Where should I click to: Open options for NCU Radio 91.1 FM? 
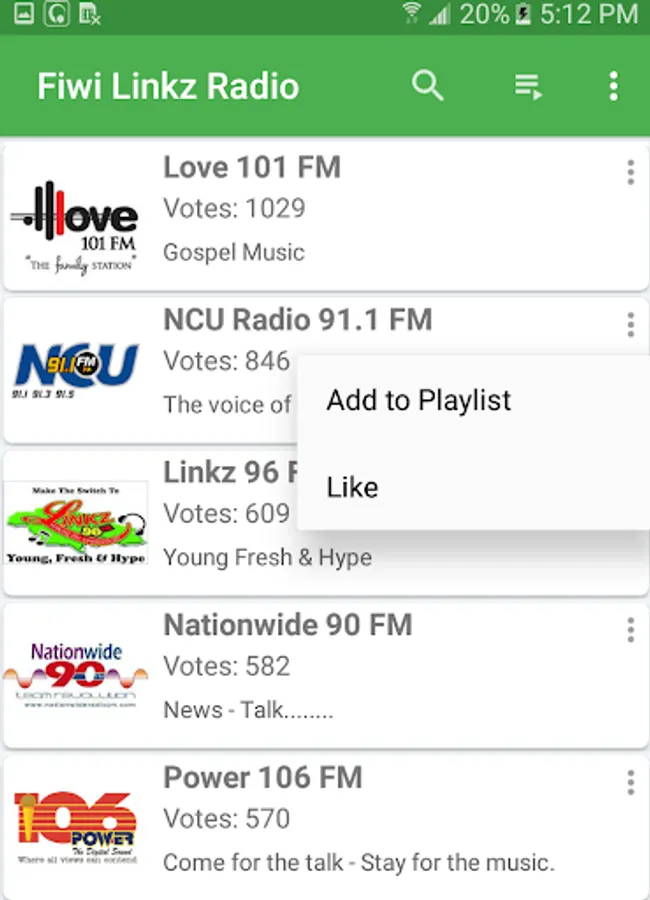[630, 325]
